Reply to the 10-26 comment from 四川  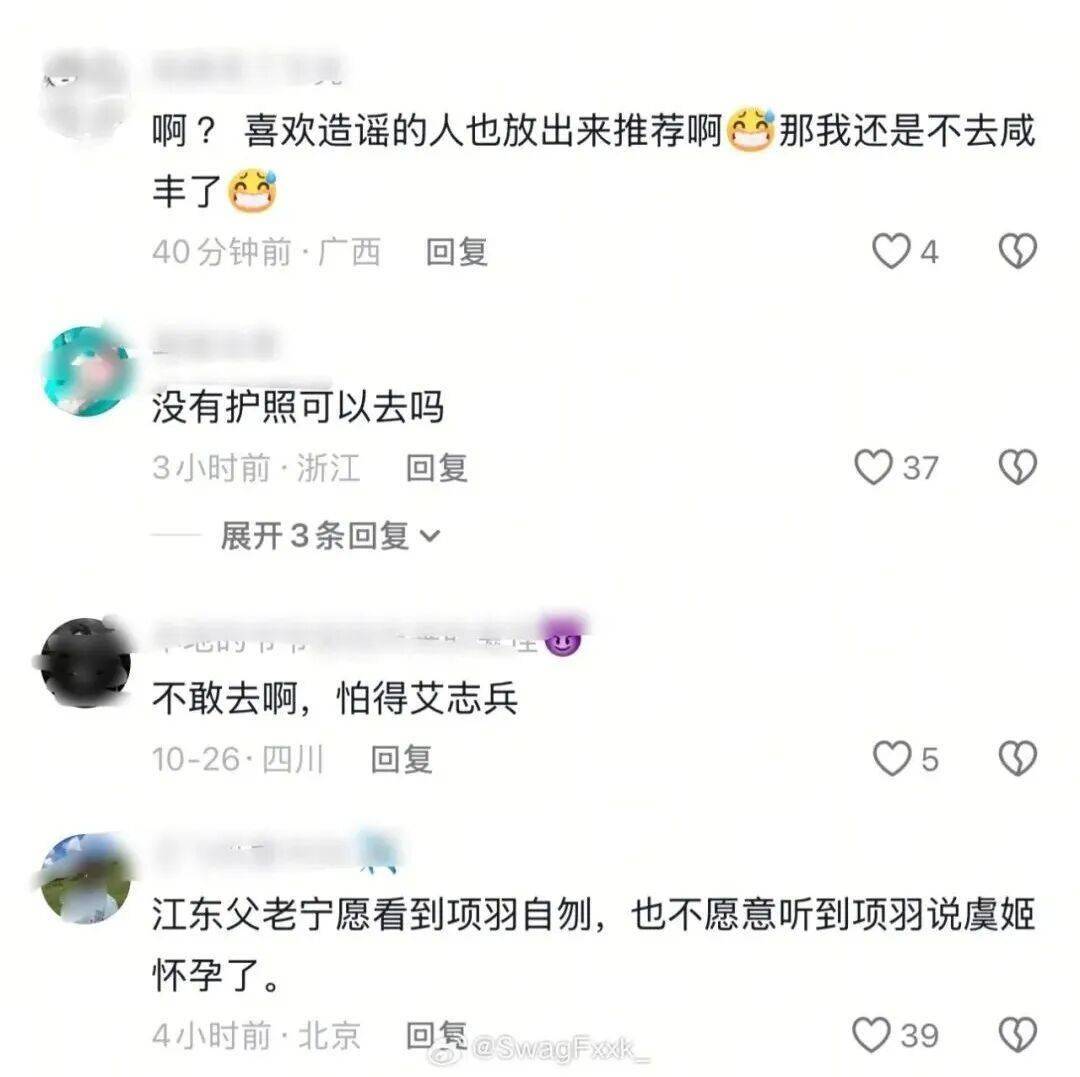click(x=401, y=759)
